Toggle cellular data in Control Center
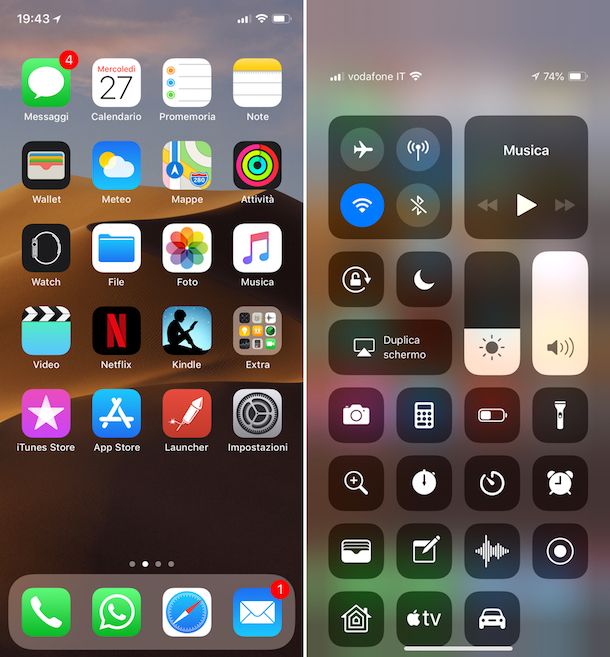The width and height of the screenshot is (610, 657). tap(418, 150)
